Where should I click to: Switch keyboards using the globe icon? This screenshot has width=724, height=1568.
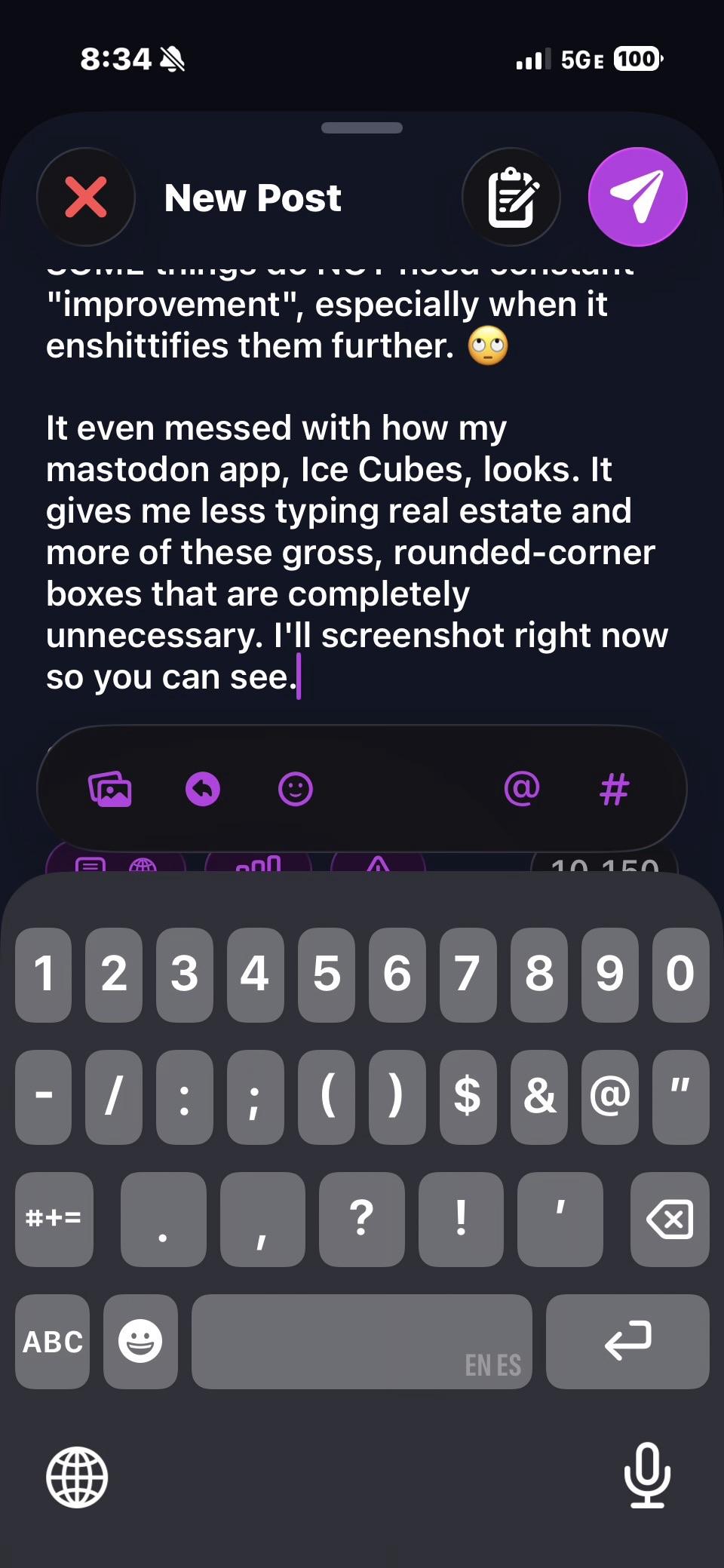click(x=77, y=1477)
